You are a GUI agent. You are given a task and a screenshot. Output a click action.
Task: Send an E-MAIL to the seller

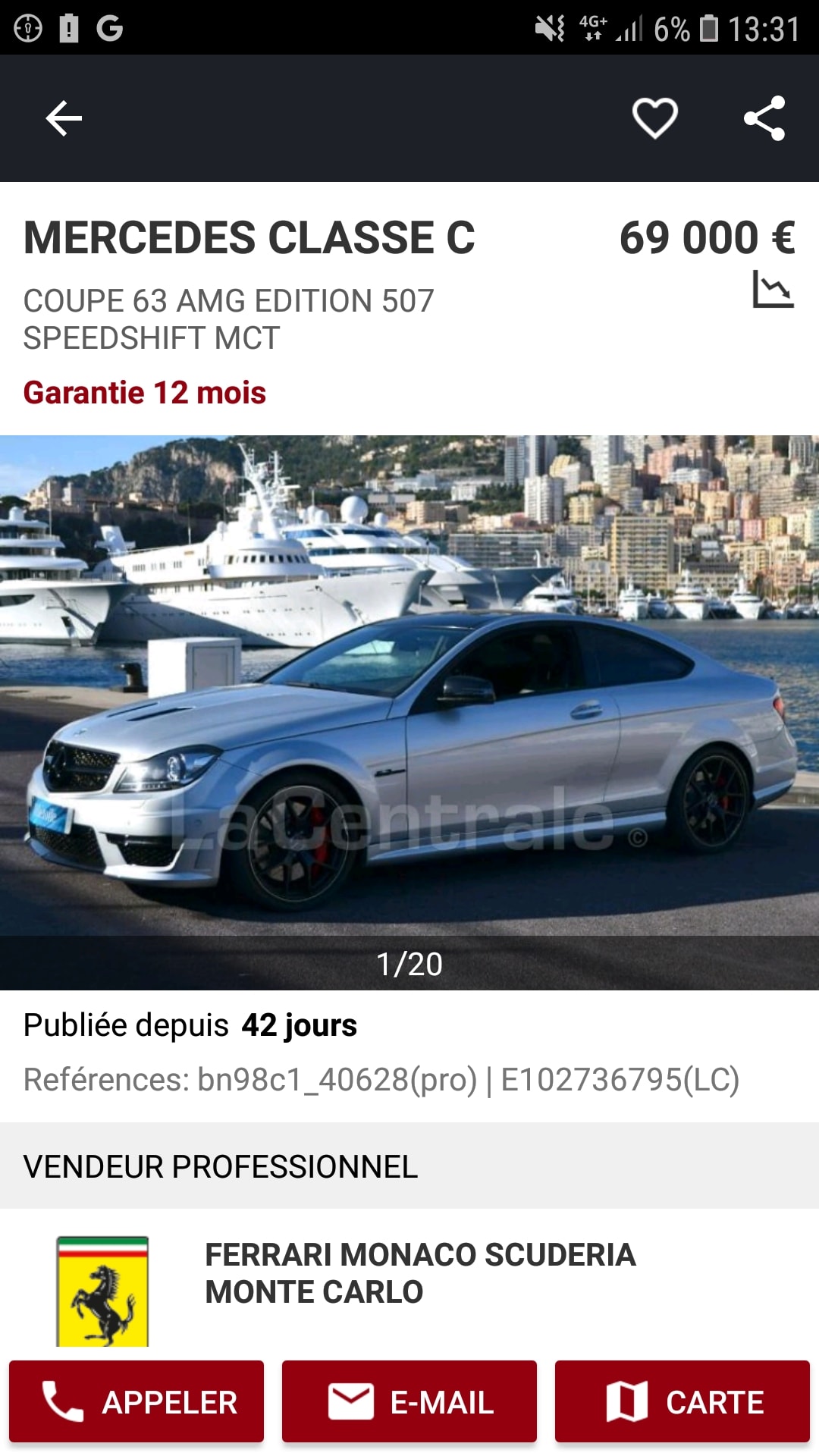(x=409, y=1401)
